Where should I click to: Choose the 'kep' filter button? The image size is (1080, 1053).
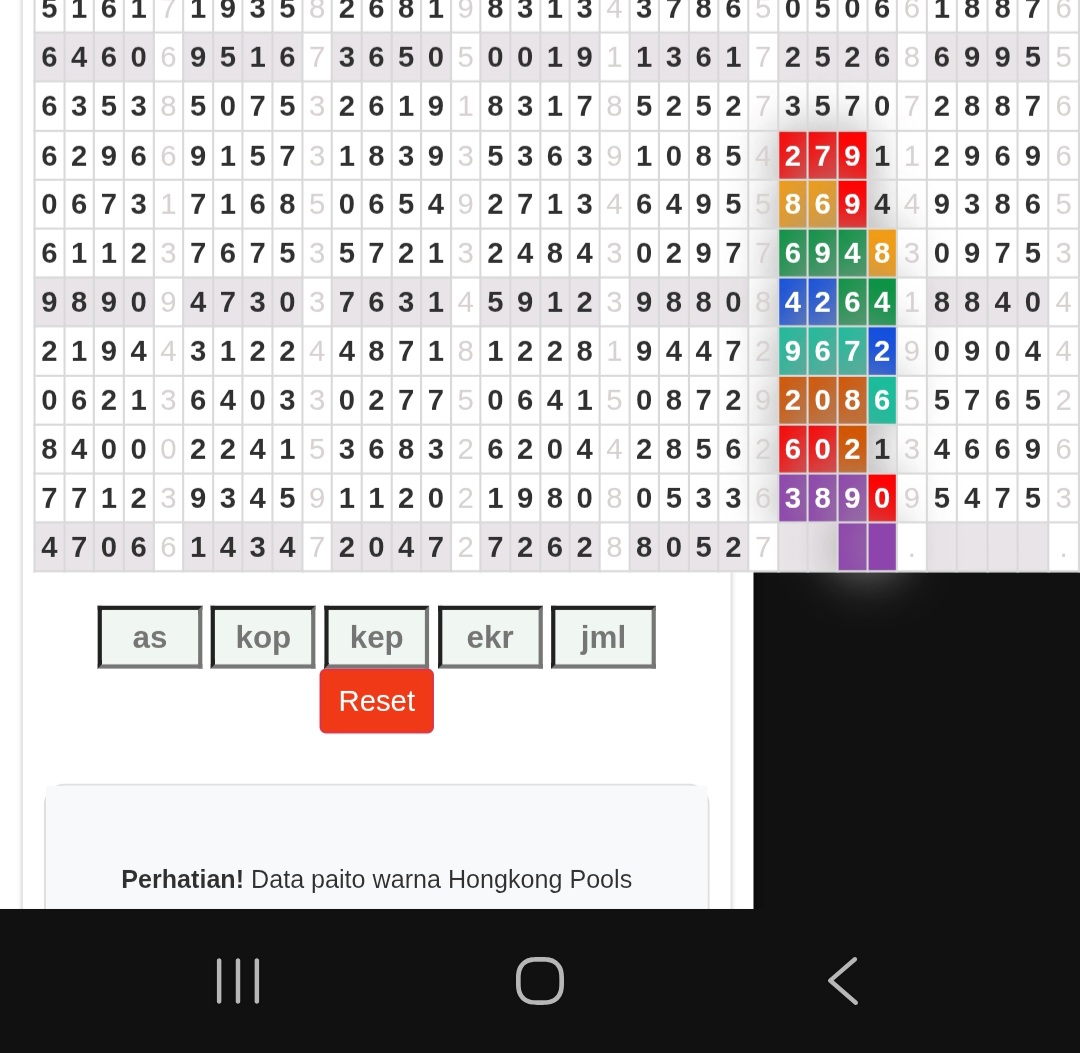376,637
